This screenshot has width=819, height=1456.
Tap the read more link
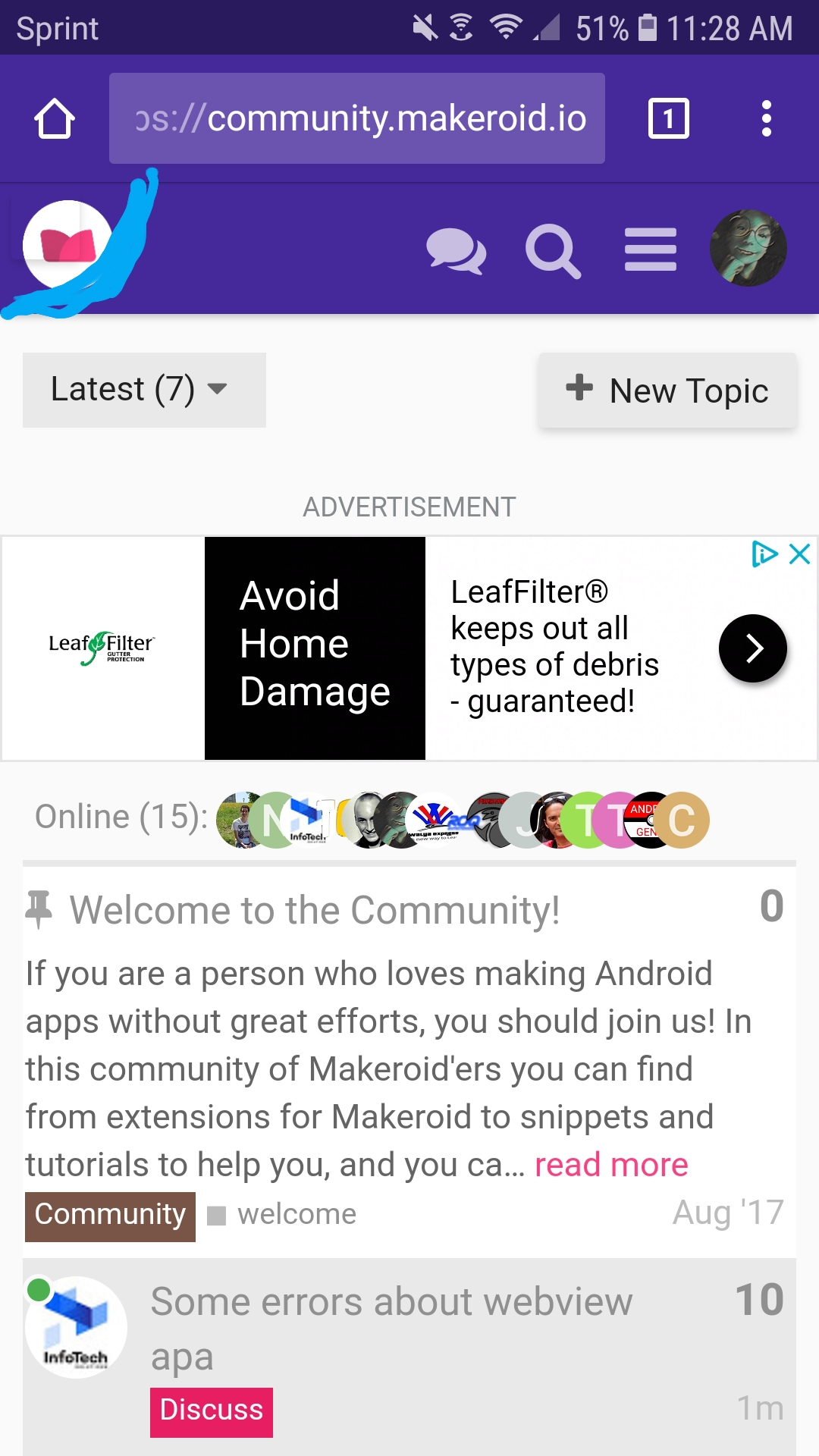click(x=611, y=1165)
